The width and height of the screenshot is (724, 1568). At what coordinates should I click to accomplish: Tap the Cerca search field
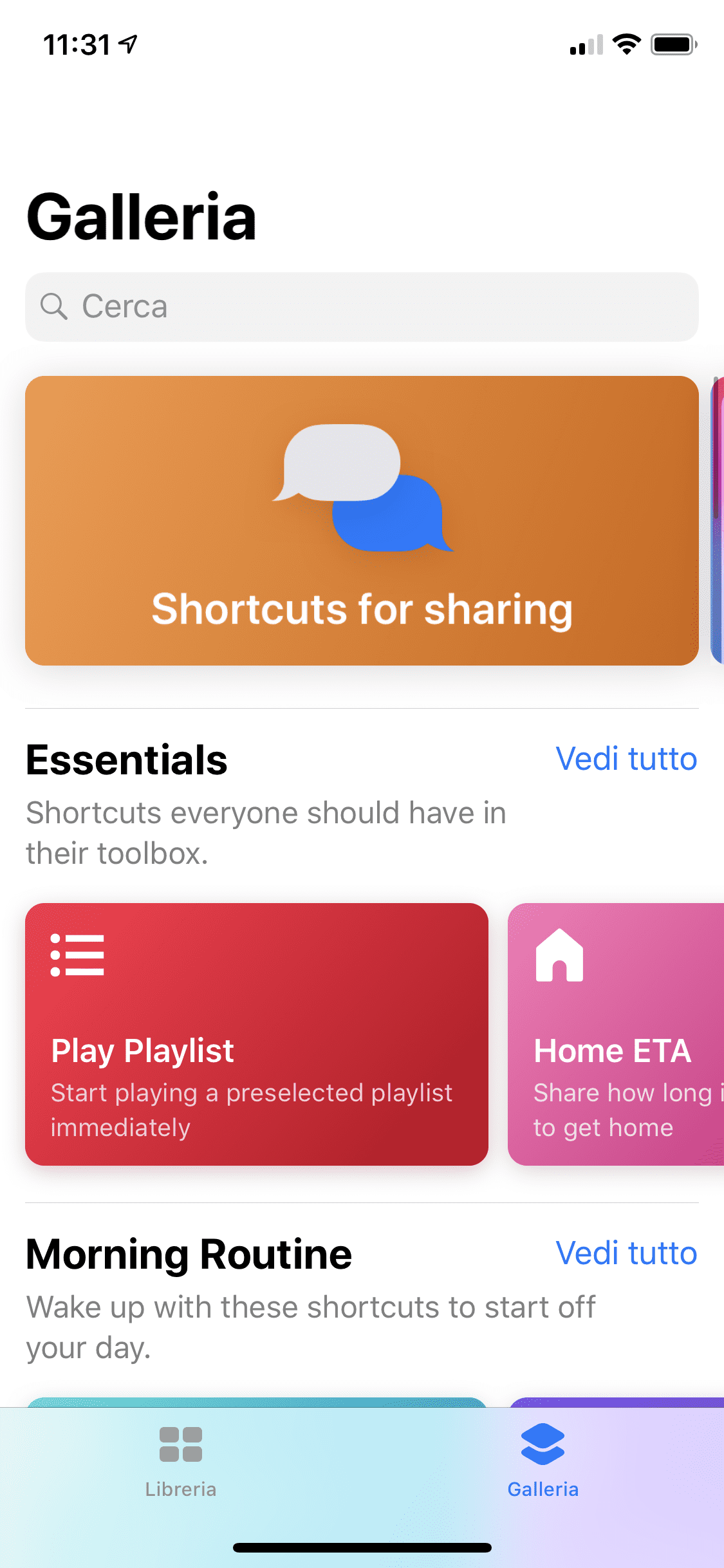[x=362, y=307]
